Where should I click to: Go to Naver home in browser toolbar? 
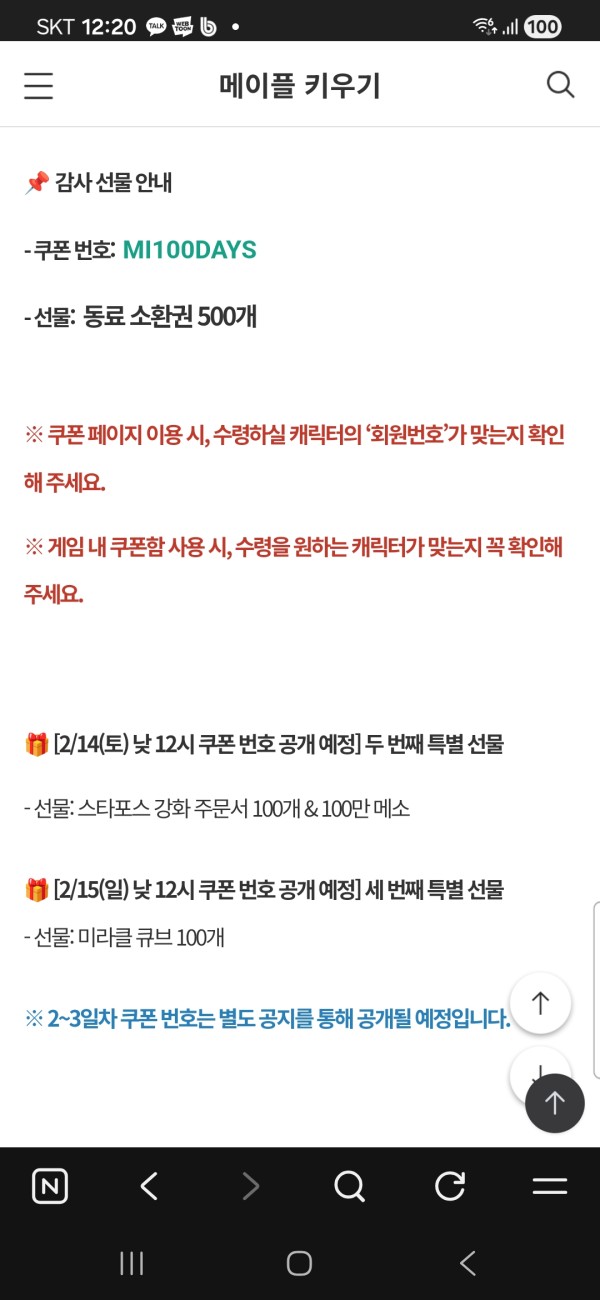pyautogui.click(x=50, y=1187)
